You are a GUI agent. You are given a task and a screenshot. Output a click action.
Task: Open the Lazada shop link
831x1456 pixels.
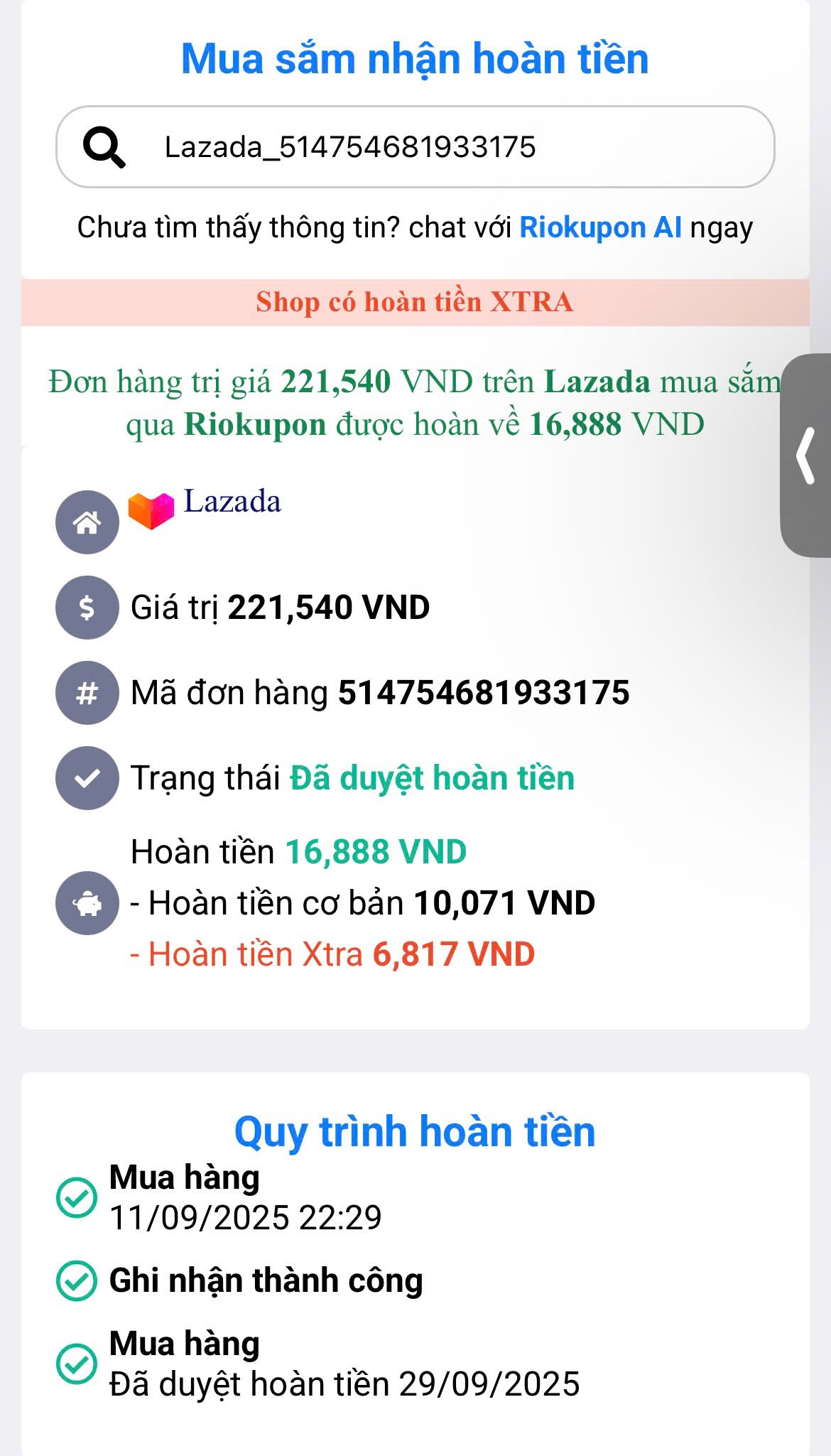[x=232, y=502]
